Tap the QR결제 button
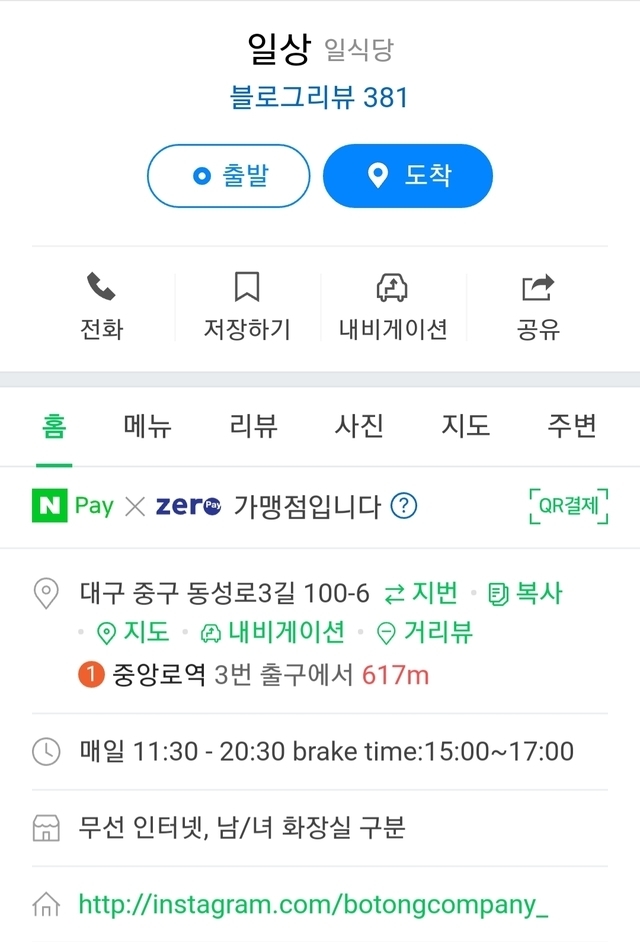The height and width of the screenshot is (942, 640). pos(569,506)
